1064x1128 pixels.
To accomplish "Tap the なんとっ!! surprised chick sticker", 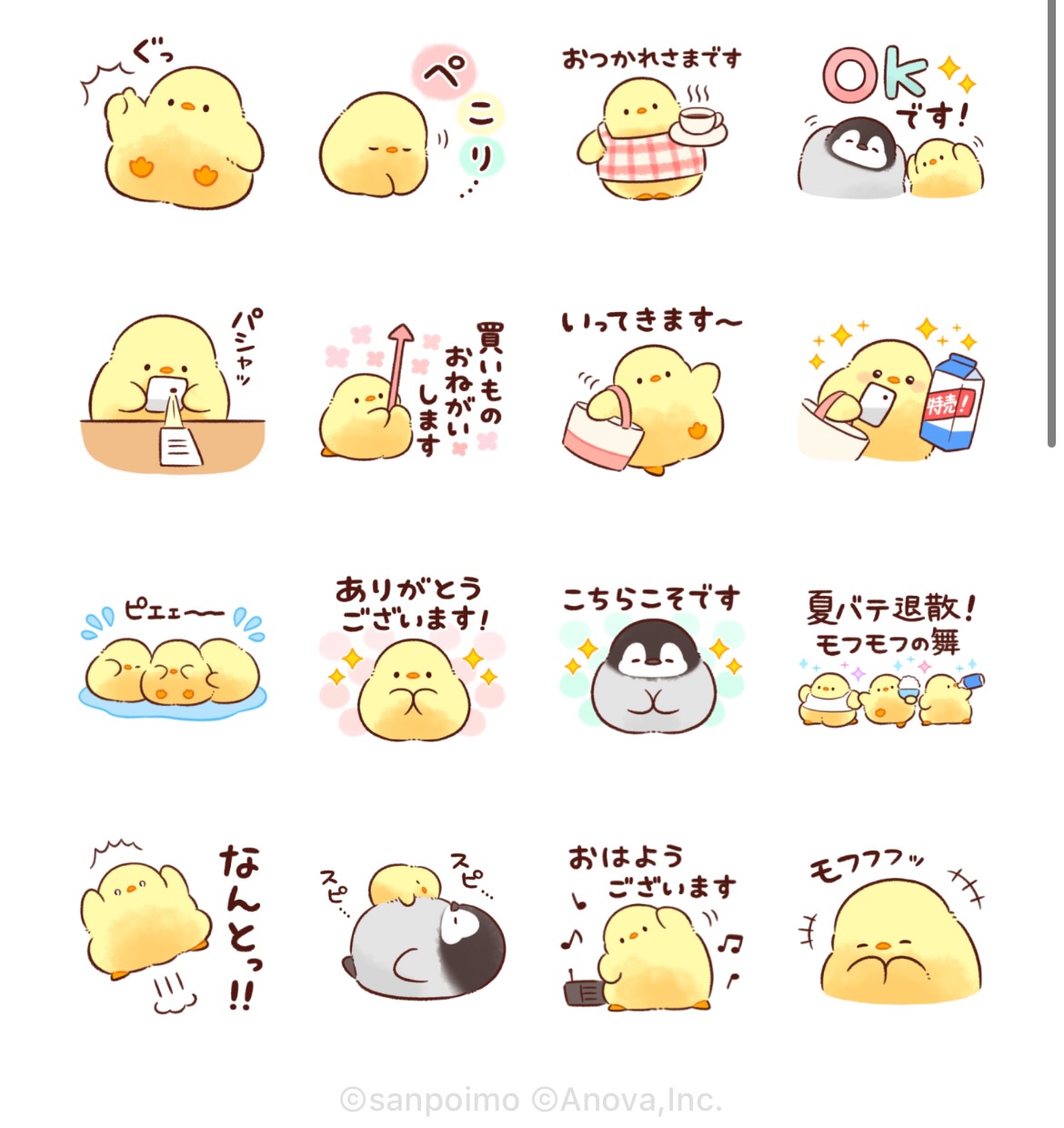I will pyautogui.click(x=173, y=923).
